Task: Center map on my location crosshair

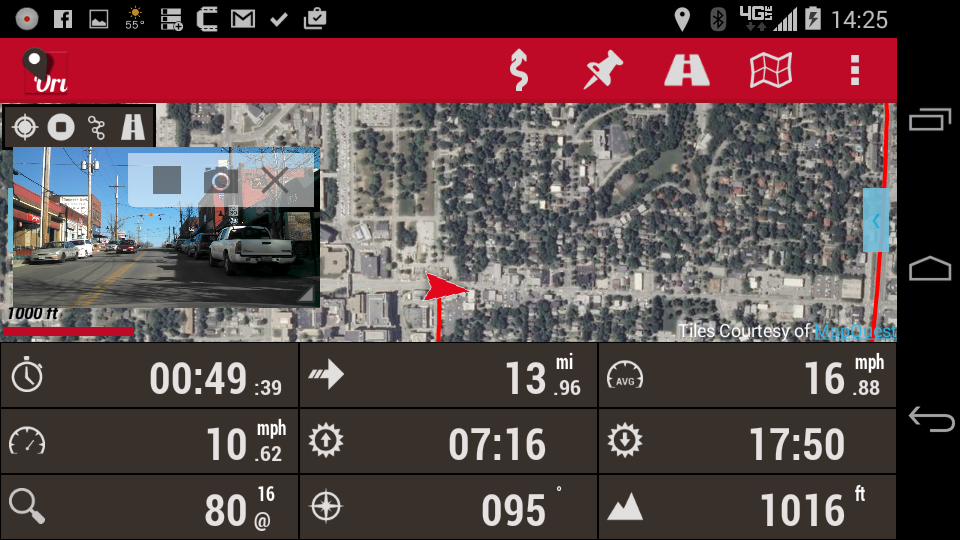Action: click(x=26, y=127)
